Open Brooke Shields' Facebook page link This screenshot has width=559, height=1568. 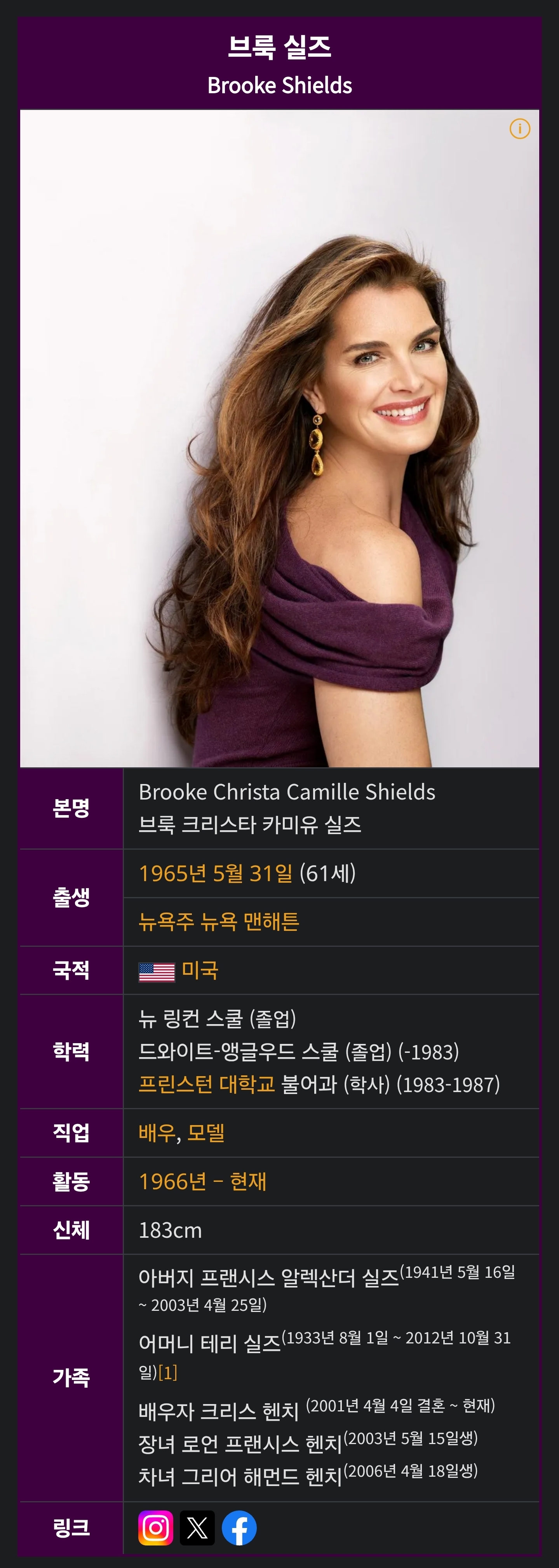[239, 1528]
